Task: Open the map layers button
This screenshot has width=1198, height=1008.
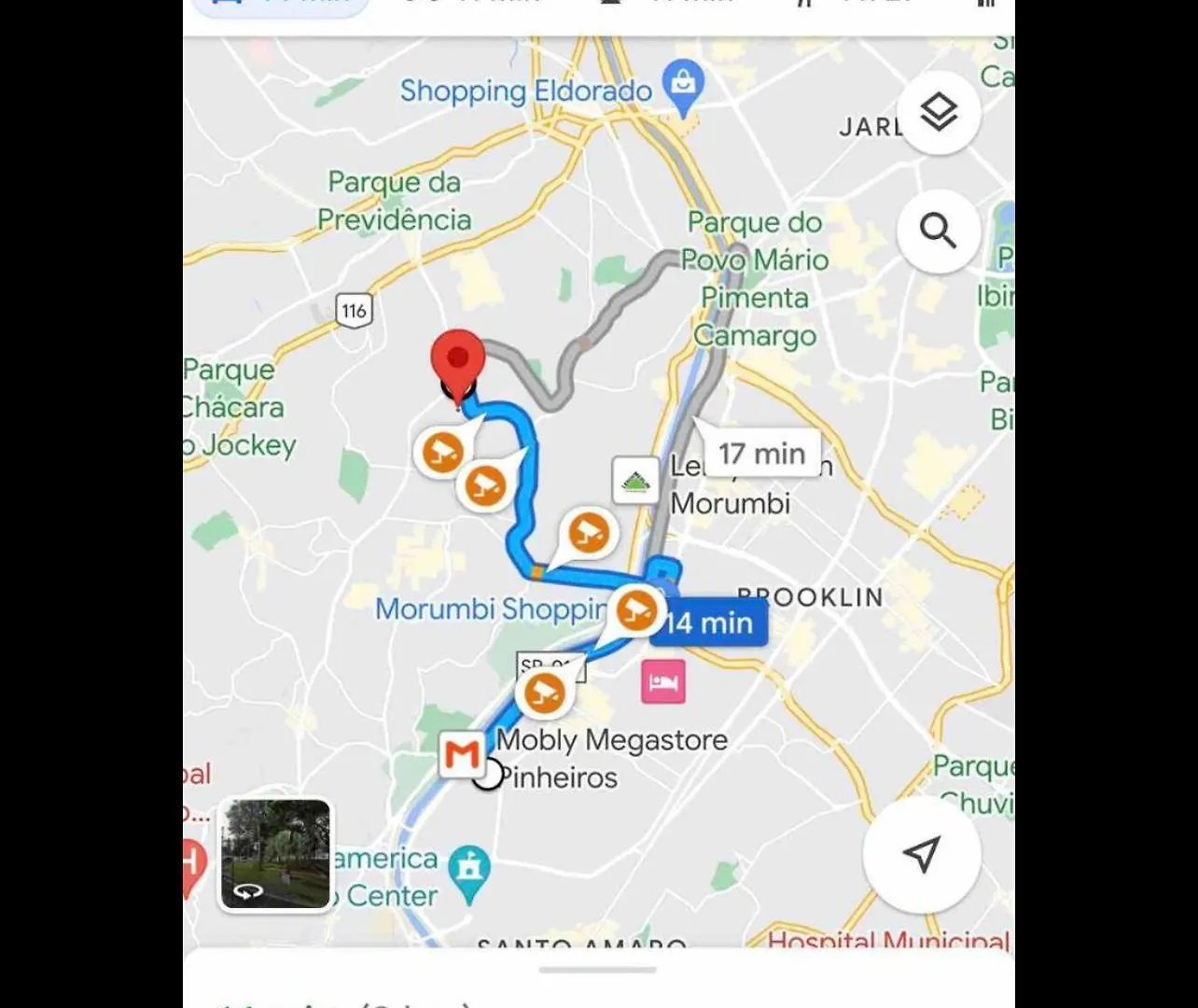Action: (939, 113)
